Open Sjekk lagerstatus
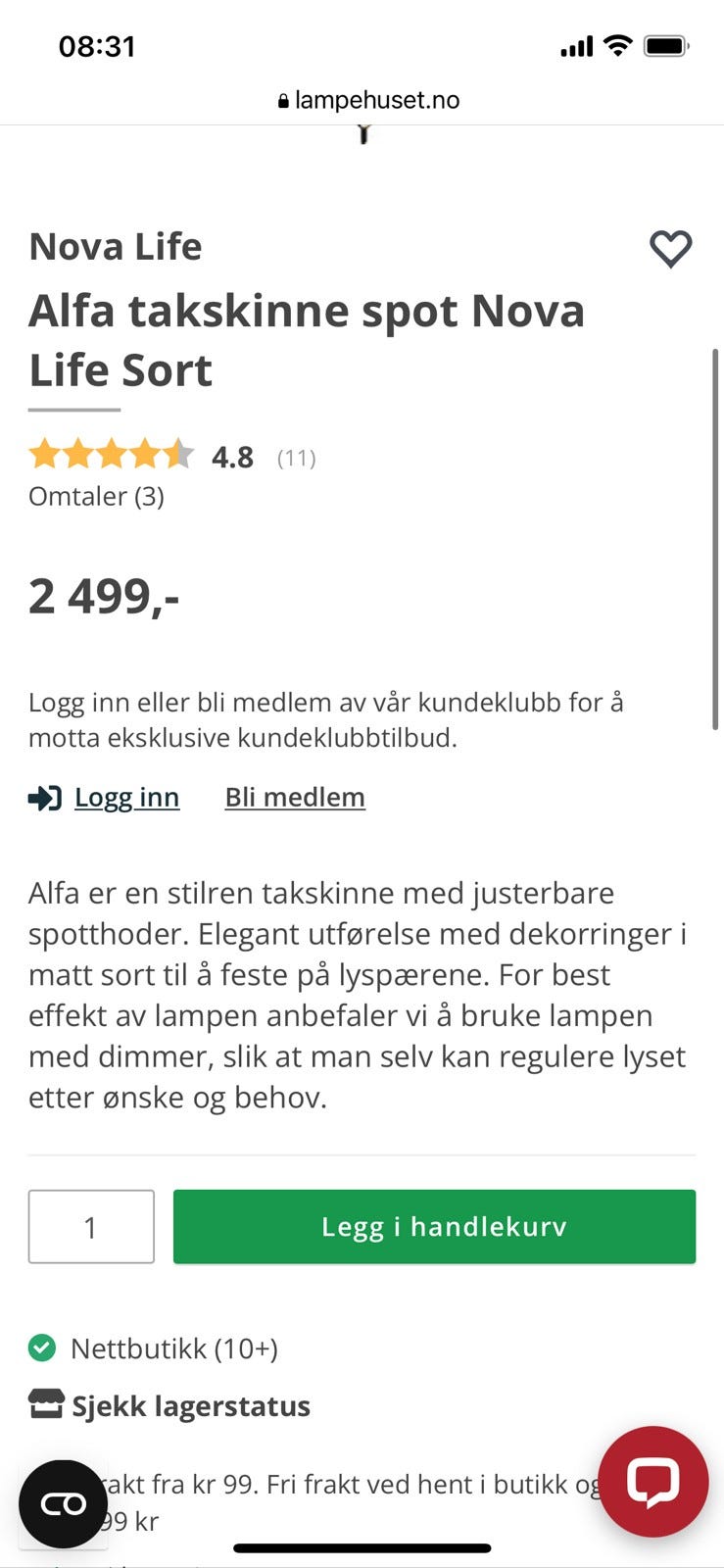Screen dimensions: 724x1568 click(189, 1405)
